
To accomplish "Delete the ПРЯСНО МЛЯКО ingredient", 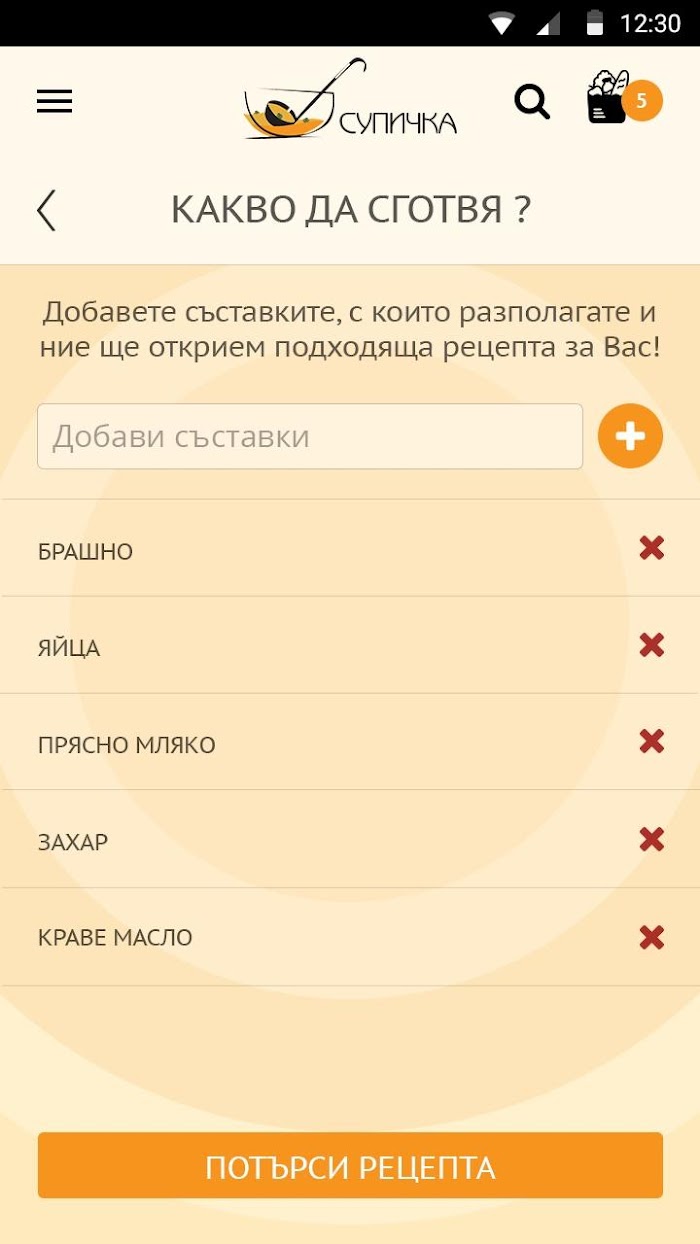I will click(x=652, y=741).
